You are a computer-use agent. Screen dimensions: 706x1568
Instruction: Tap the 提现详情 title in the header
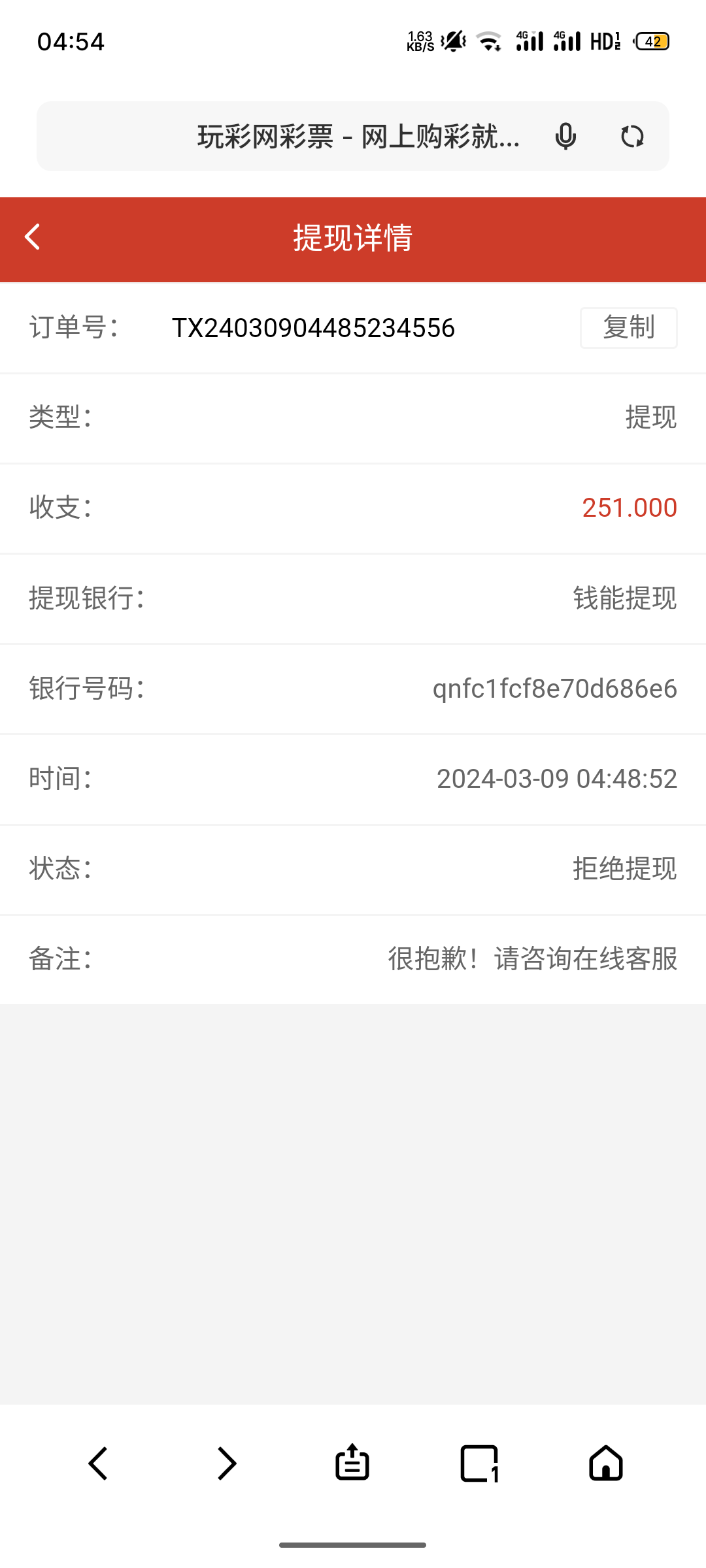[x=353, y=238]
